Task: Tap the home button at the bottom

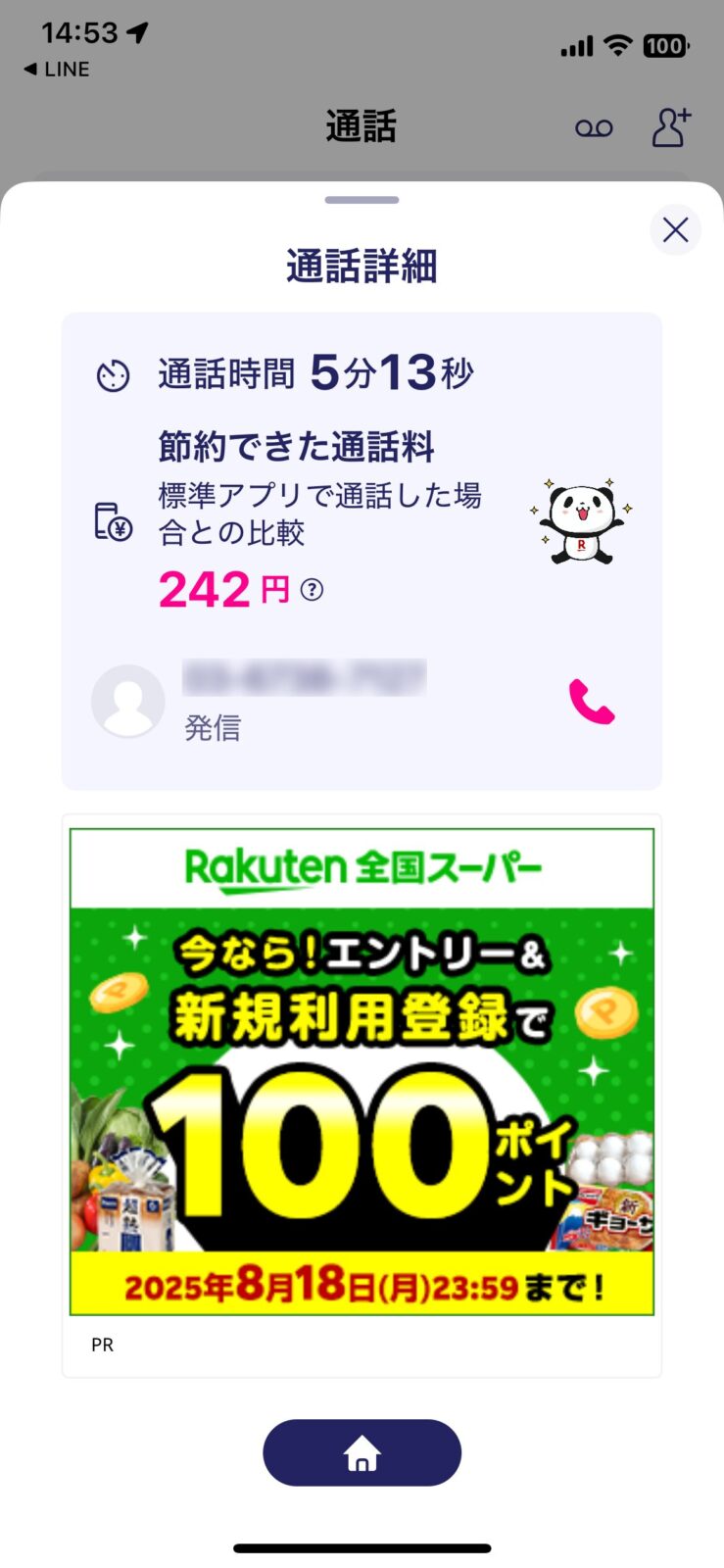Action: [x=362, y=1452]
